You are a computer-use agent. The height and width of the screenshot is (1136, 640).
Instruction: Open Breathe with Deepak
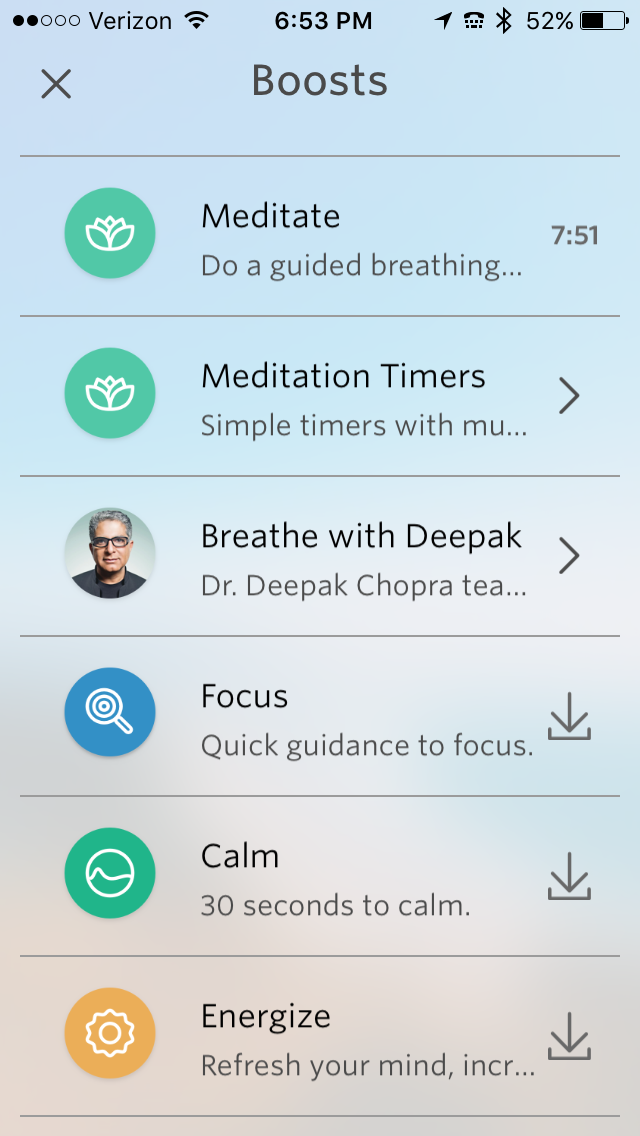tap(320, 556)
